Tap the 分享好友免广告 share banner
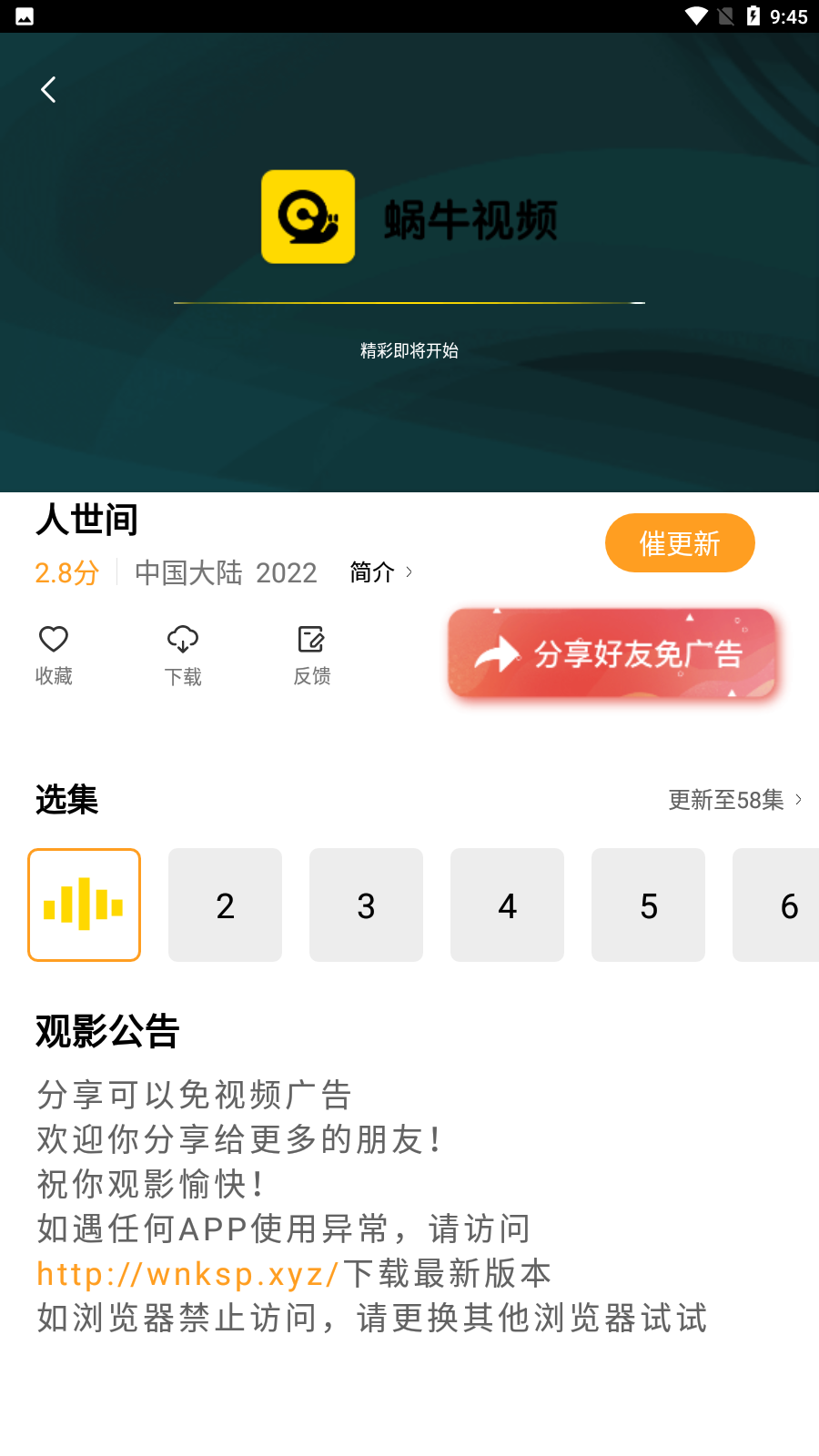Image resolution: width=819 pixels, height=1456 pixels. pyautogui.click(x=612, y=653)
